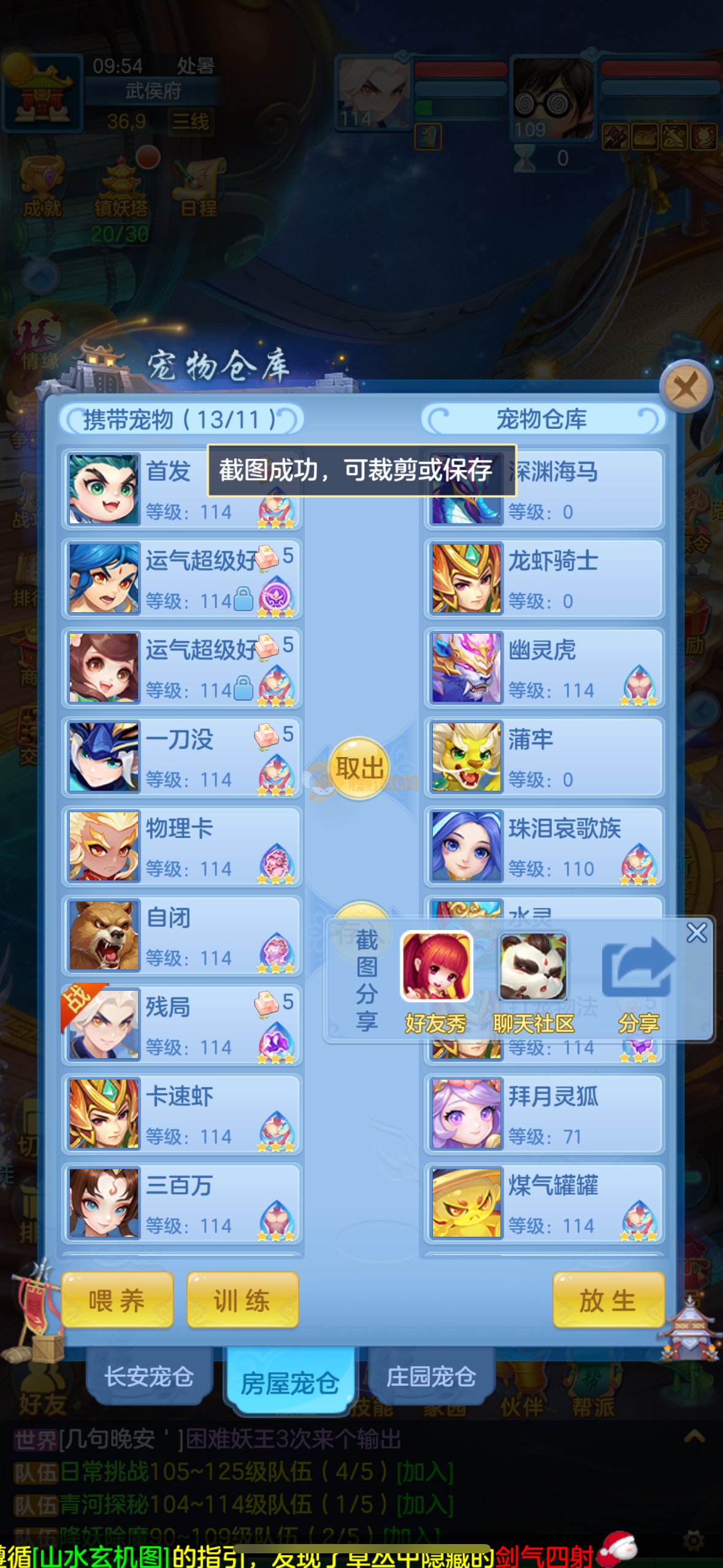The image size is (723, 1568).
Task: Select 龙虾骑士 in the warehouse list
Action: (543, 579)
